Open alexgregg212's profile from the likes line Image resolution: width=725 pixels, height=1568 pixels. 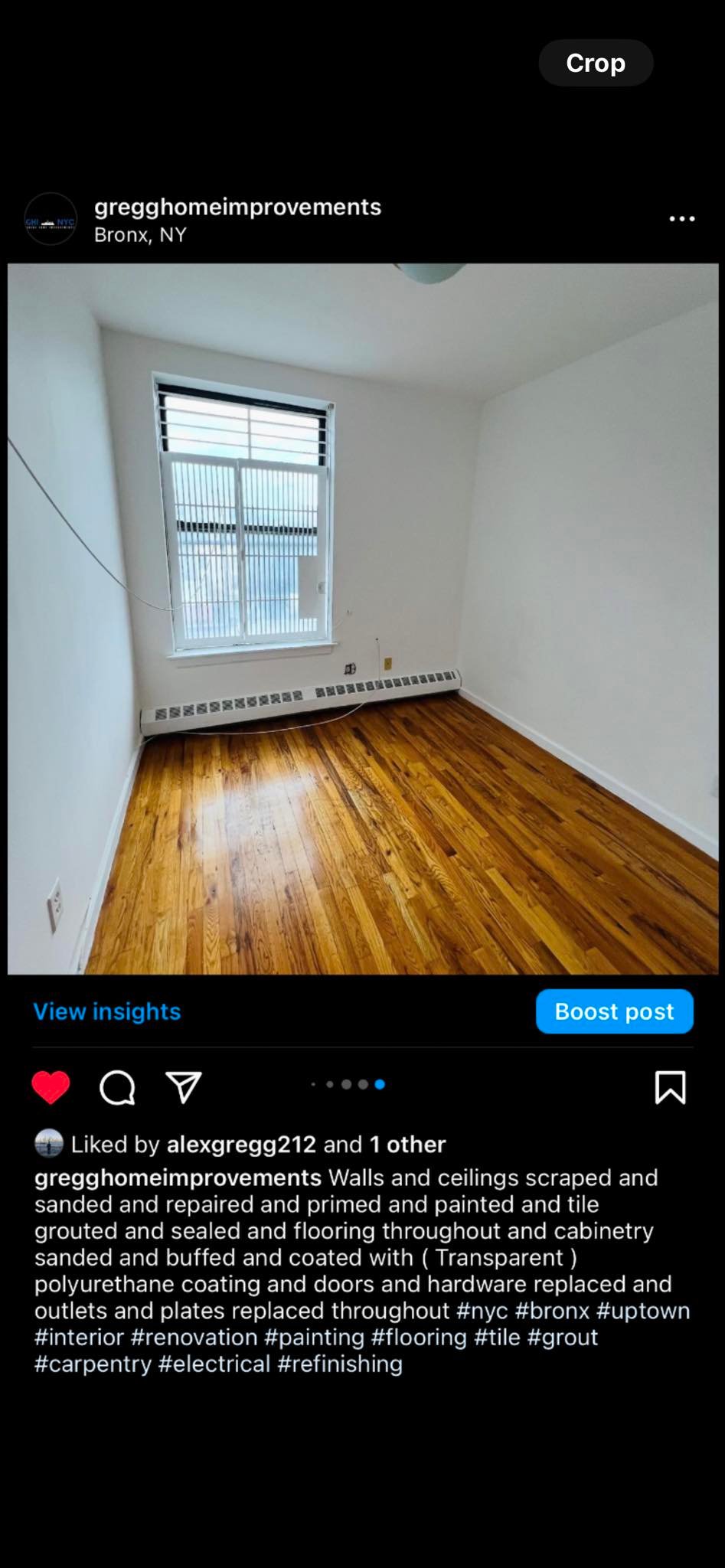[241, 1145]
